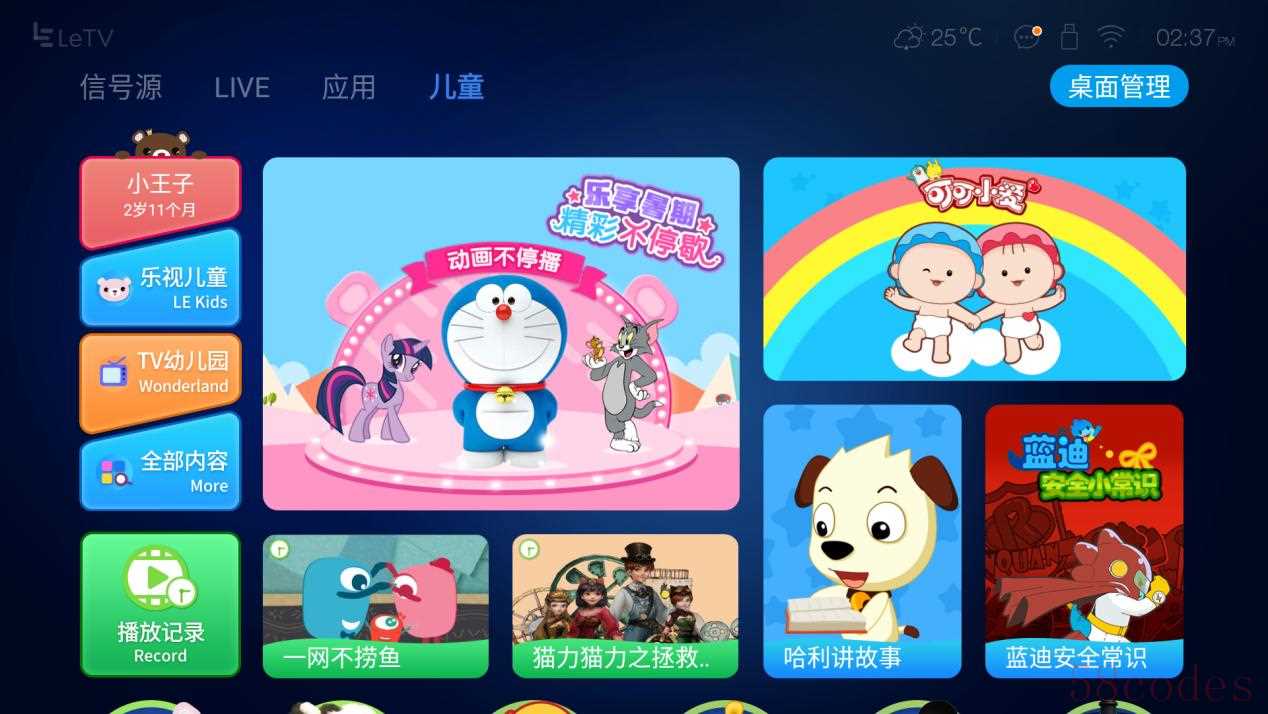Open 播放记录 Record history

(x=160, y=605)
